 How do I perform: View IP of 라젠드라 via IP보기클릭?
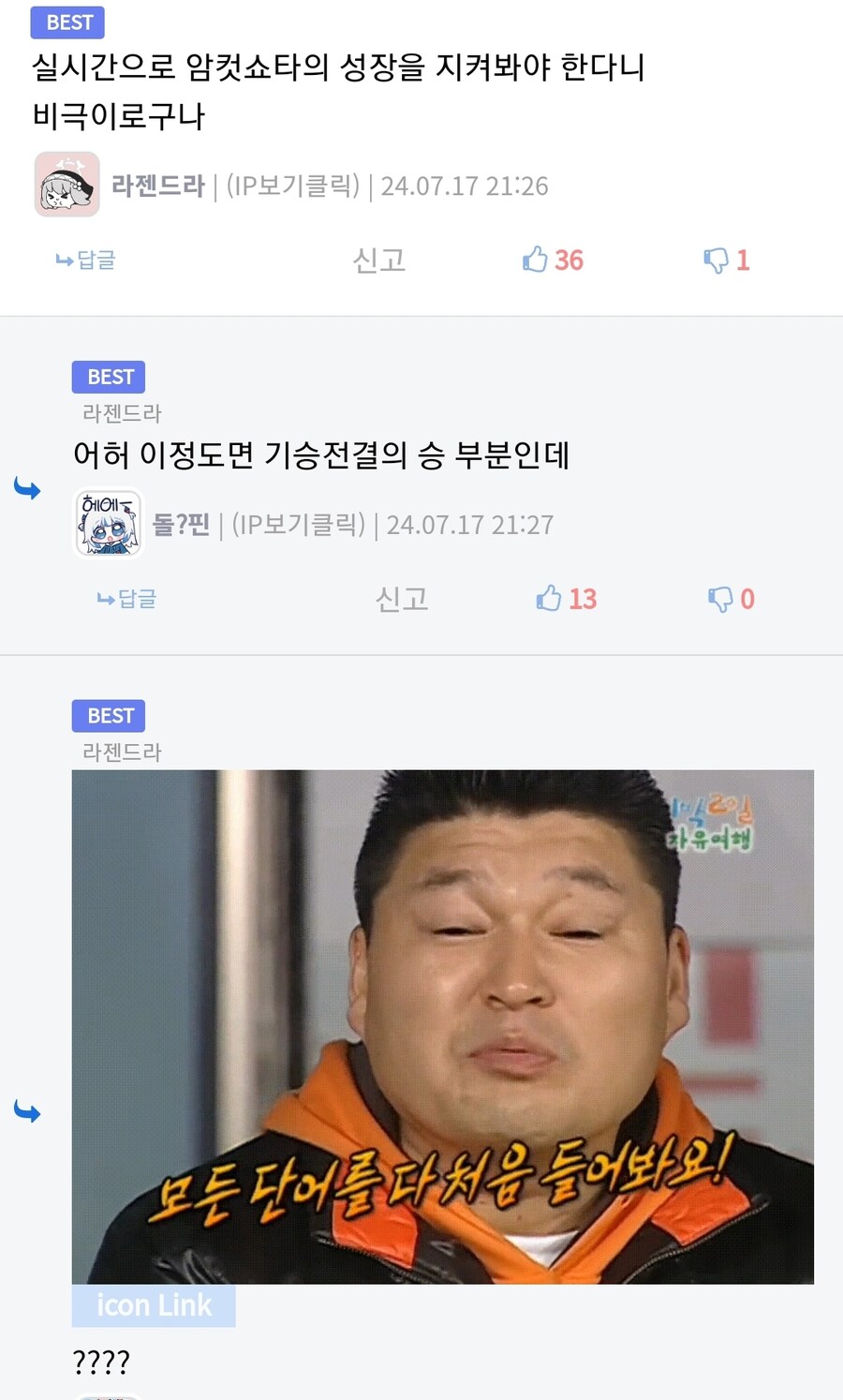(293, 186)
